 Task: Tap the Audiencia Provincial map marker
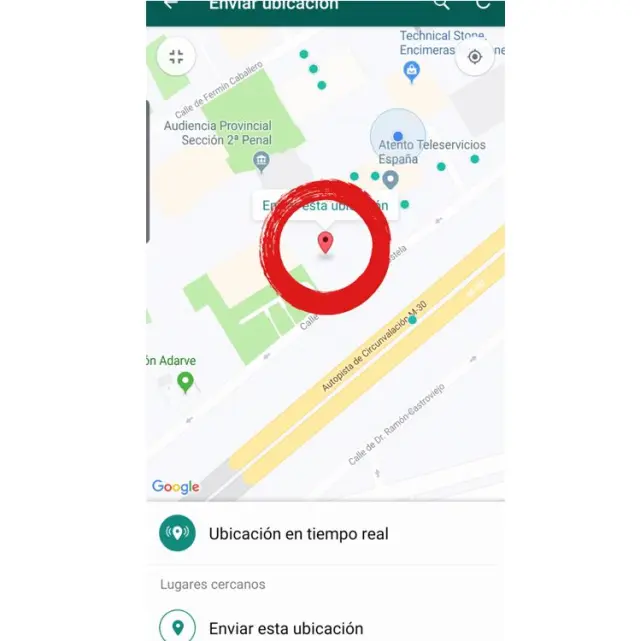(x=261, y=161)
